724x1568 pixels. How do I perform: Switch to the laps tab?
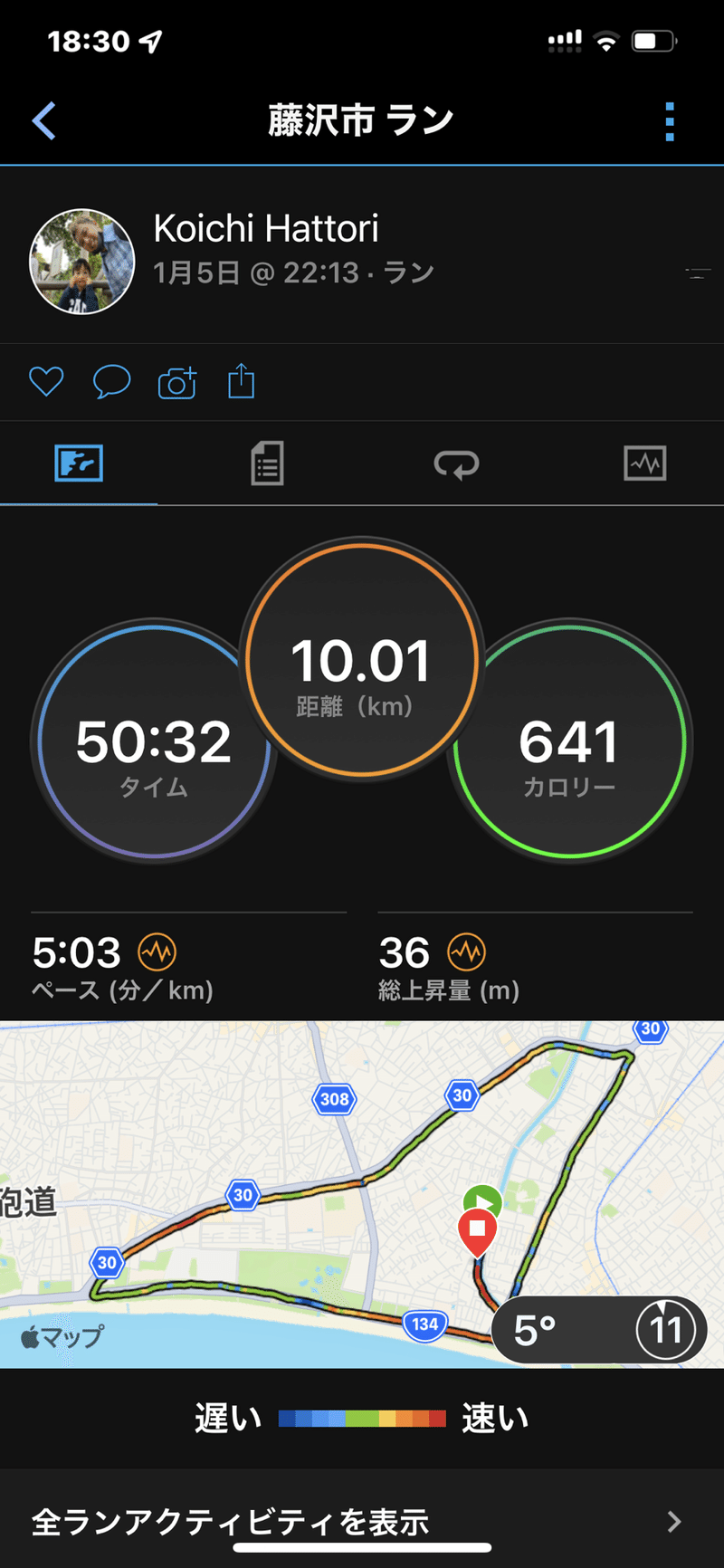coord(456,464)
